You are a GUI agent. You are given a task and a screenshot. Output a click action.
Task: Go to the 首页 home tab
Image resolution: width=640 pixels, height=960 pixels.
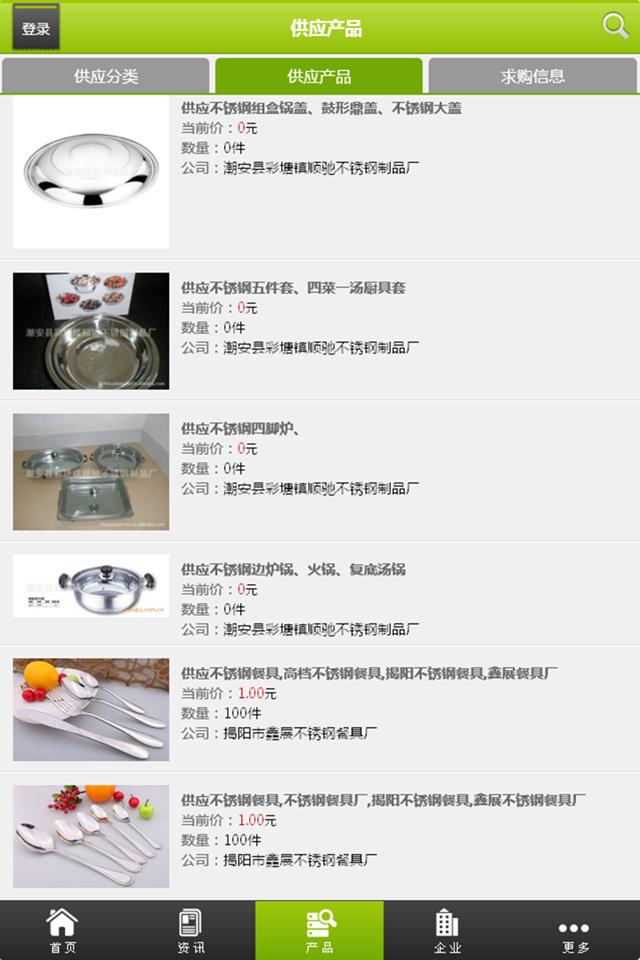click(x=63, y=931)
